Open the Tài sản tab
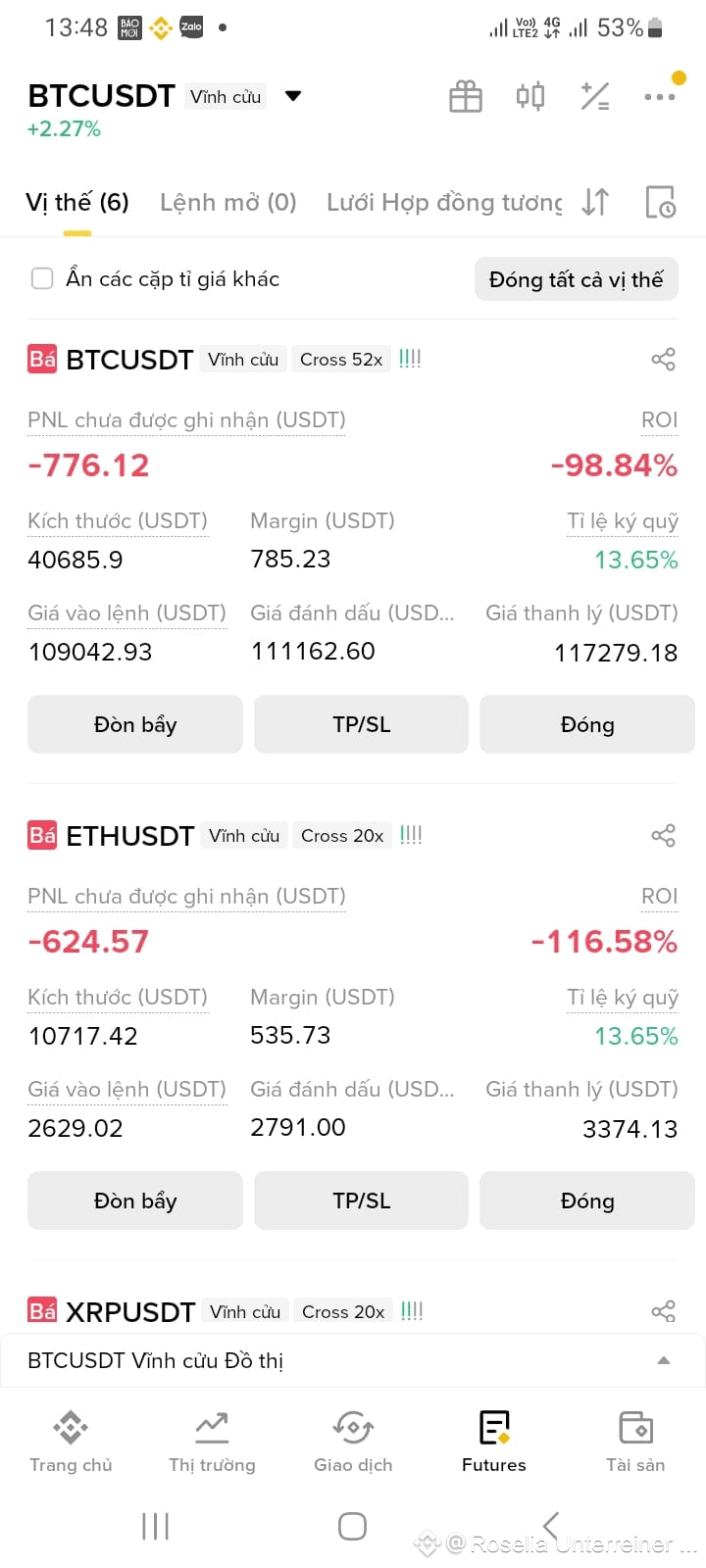The image size is (706, 1568). pos(635,1442)
